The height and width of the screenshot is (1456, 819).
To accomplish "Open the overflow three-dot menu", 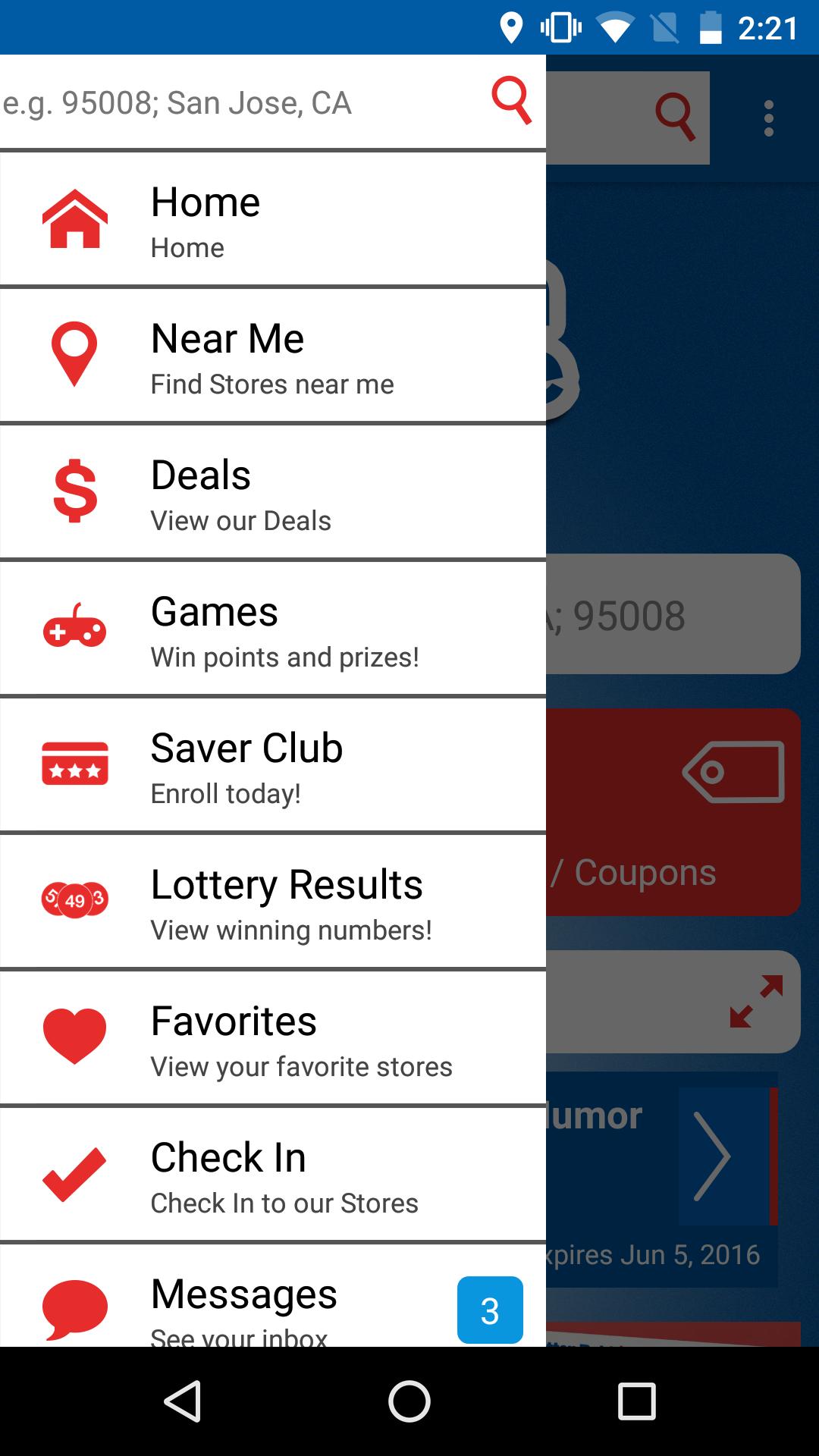I will pos(768,116).
